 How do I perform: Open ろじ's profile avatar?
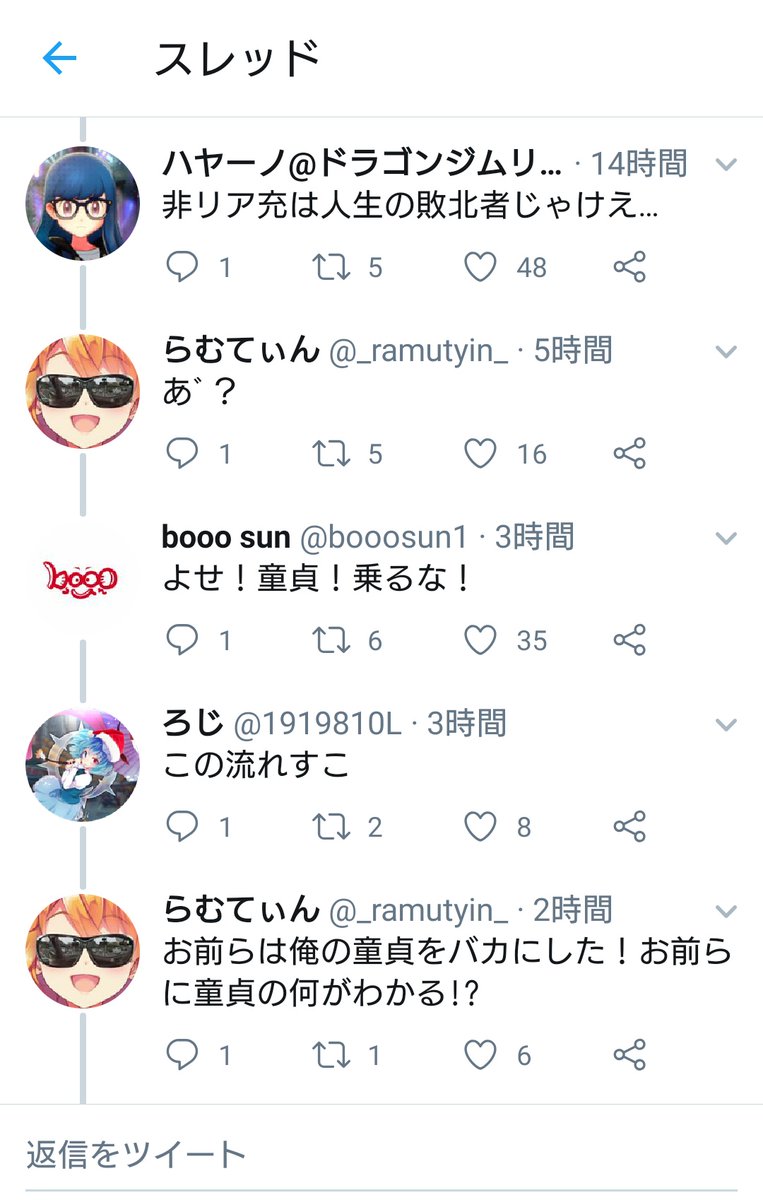click(x=82, y=764)
